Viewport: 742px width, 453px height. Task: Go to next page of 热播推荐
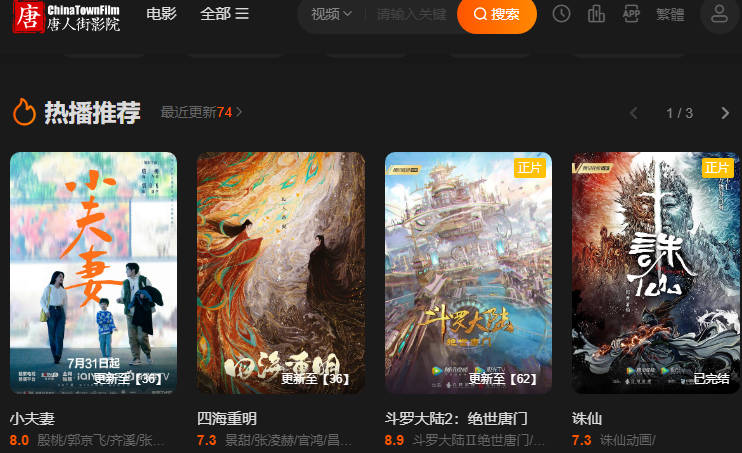[x=725, y=113]
